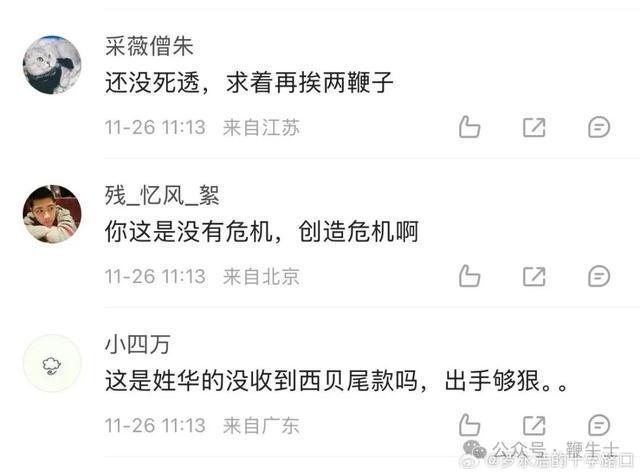Screen dimensions: 640x475
Task: Like 采薇僧朱's comment
Action: click(469, 127)
